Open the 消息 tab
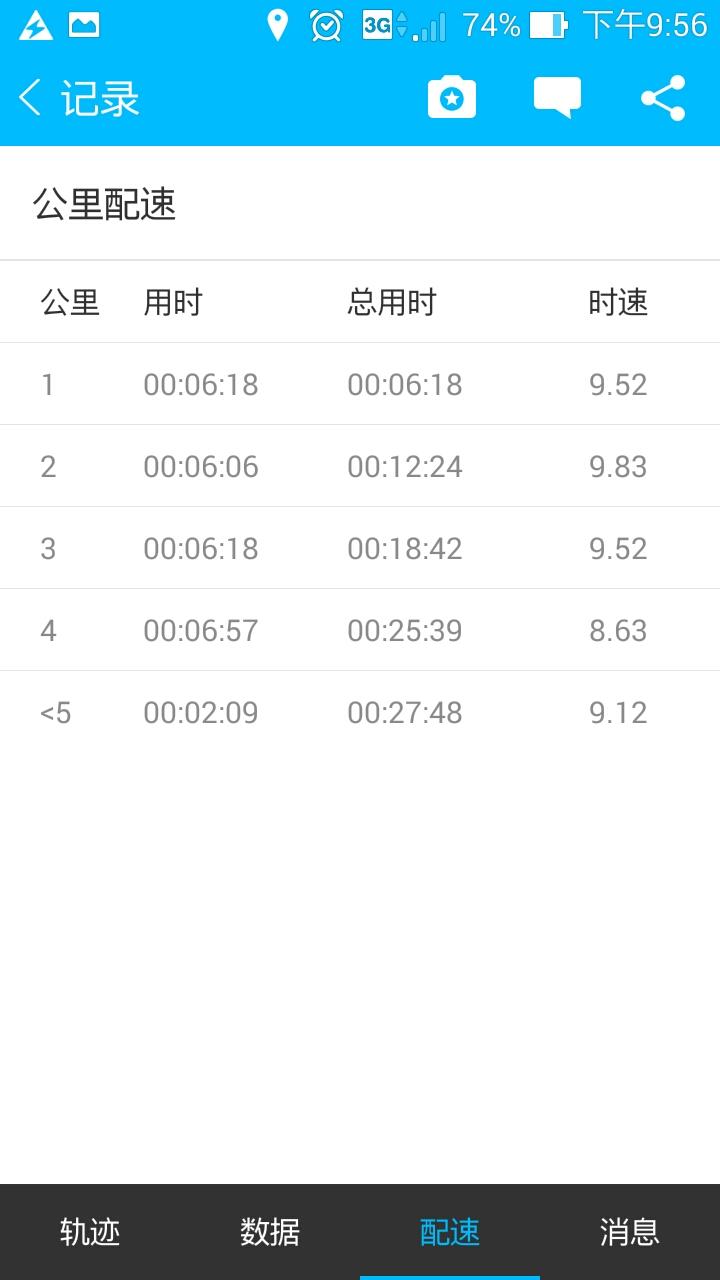The image size is (720, 1280). point(630,1232)
